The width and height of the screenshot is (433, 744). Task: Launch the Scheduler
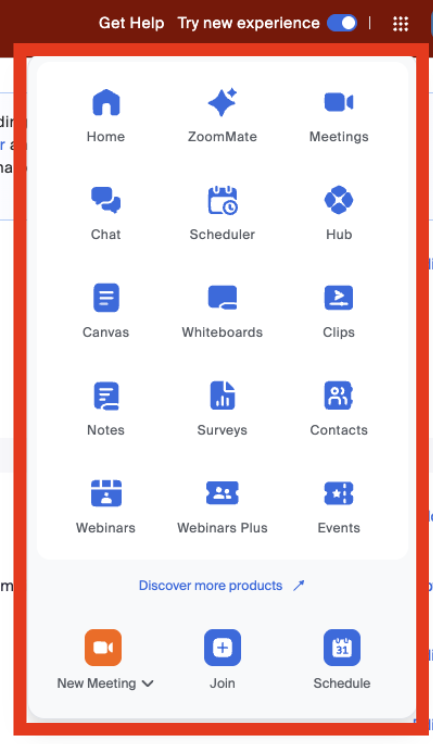click(222, 213)
